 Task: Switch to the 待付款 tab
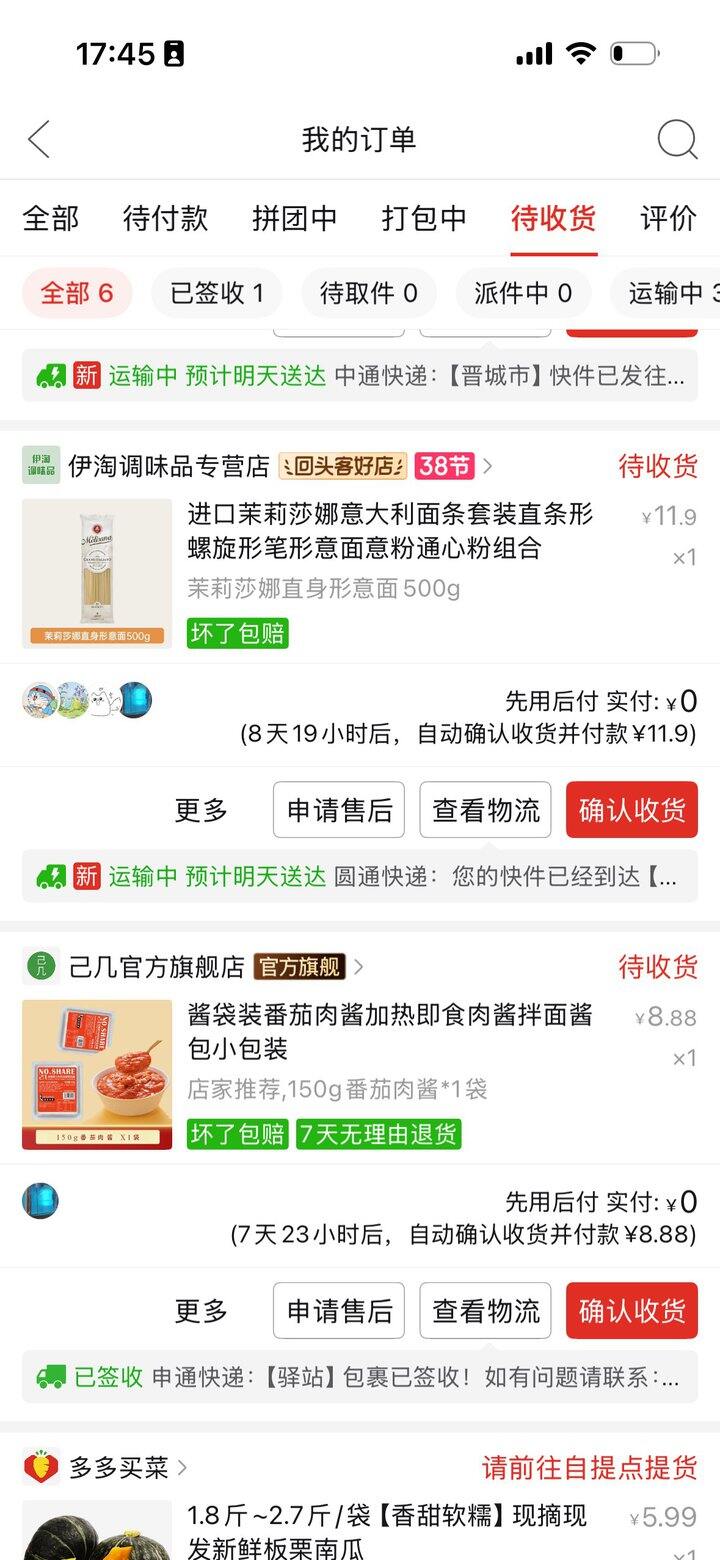pyautogui.click(x=165, y=218)
